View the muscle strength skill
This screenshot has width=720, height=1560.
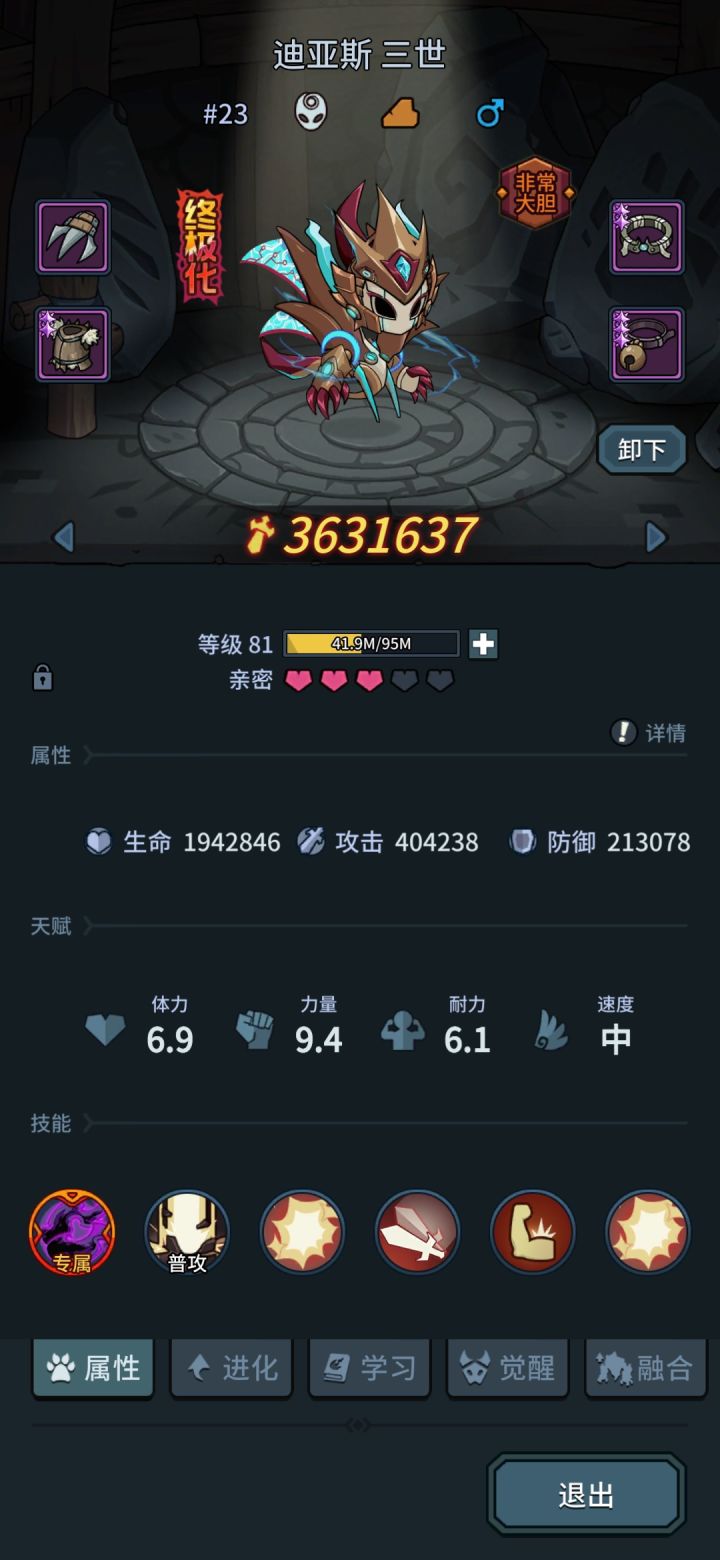(532, 1233)
